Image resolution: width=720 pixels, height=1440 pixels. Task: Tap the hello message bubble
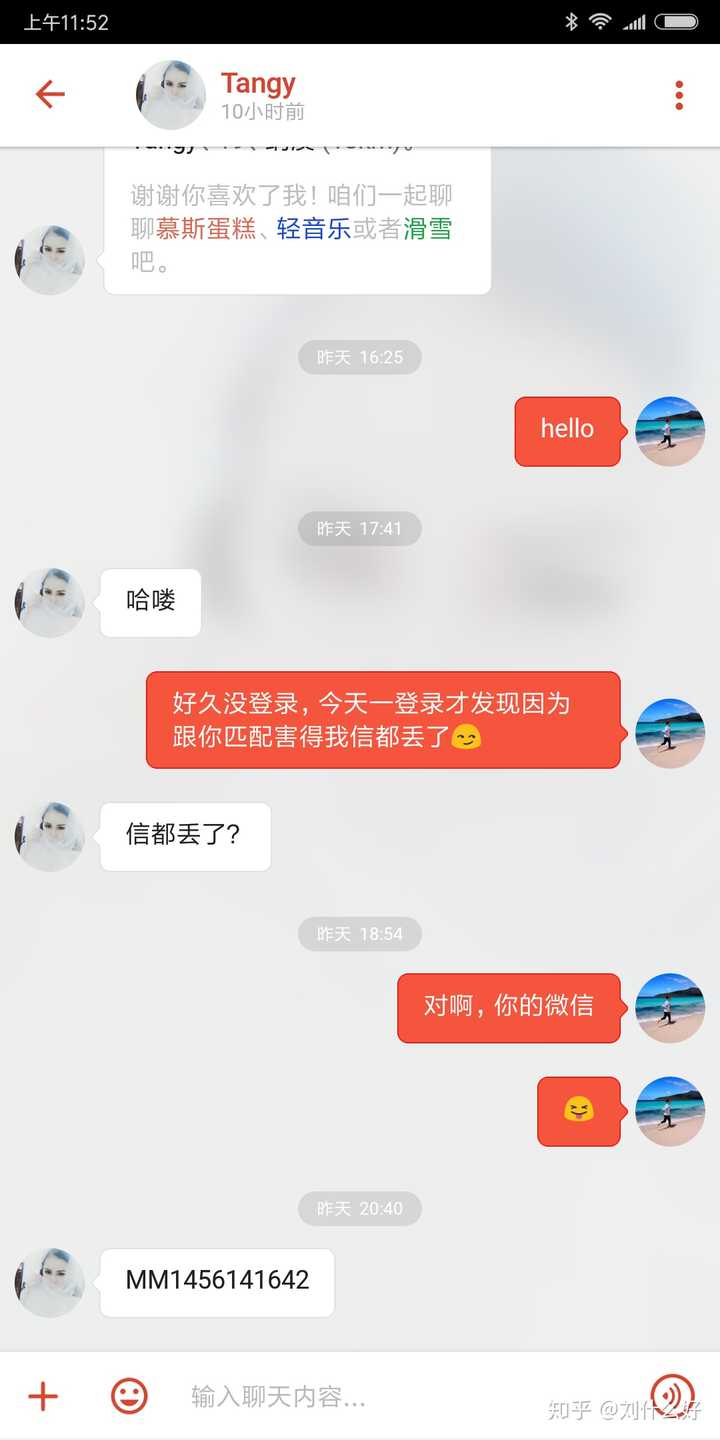(x=567, y=430)
